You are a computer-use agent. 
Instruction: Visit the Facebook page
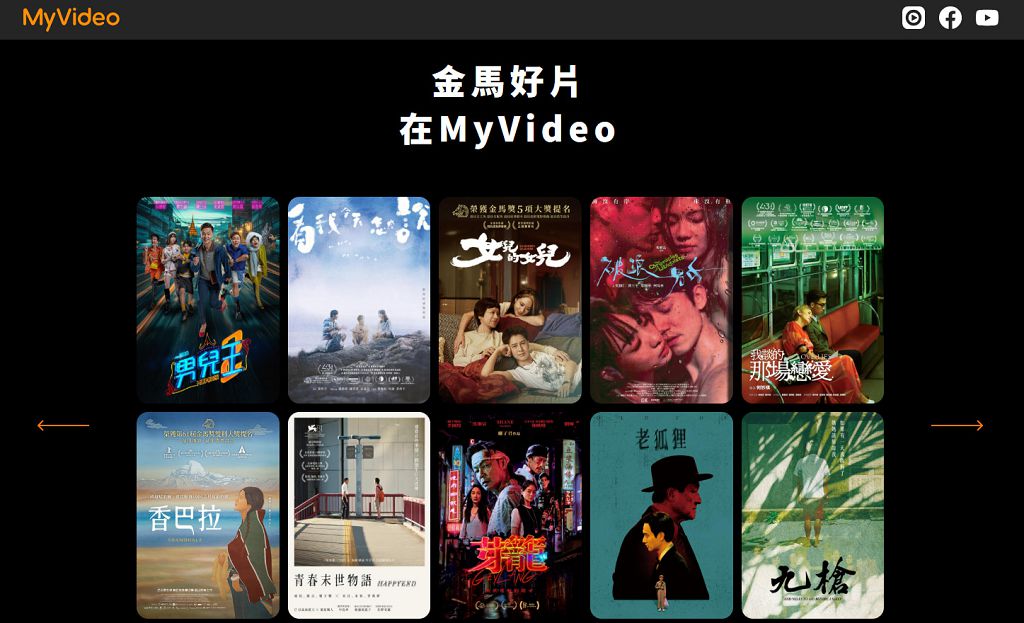pos(950,18)
